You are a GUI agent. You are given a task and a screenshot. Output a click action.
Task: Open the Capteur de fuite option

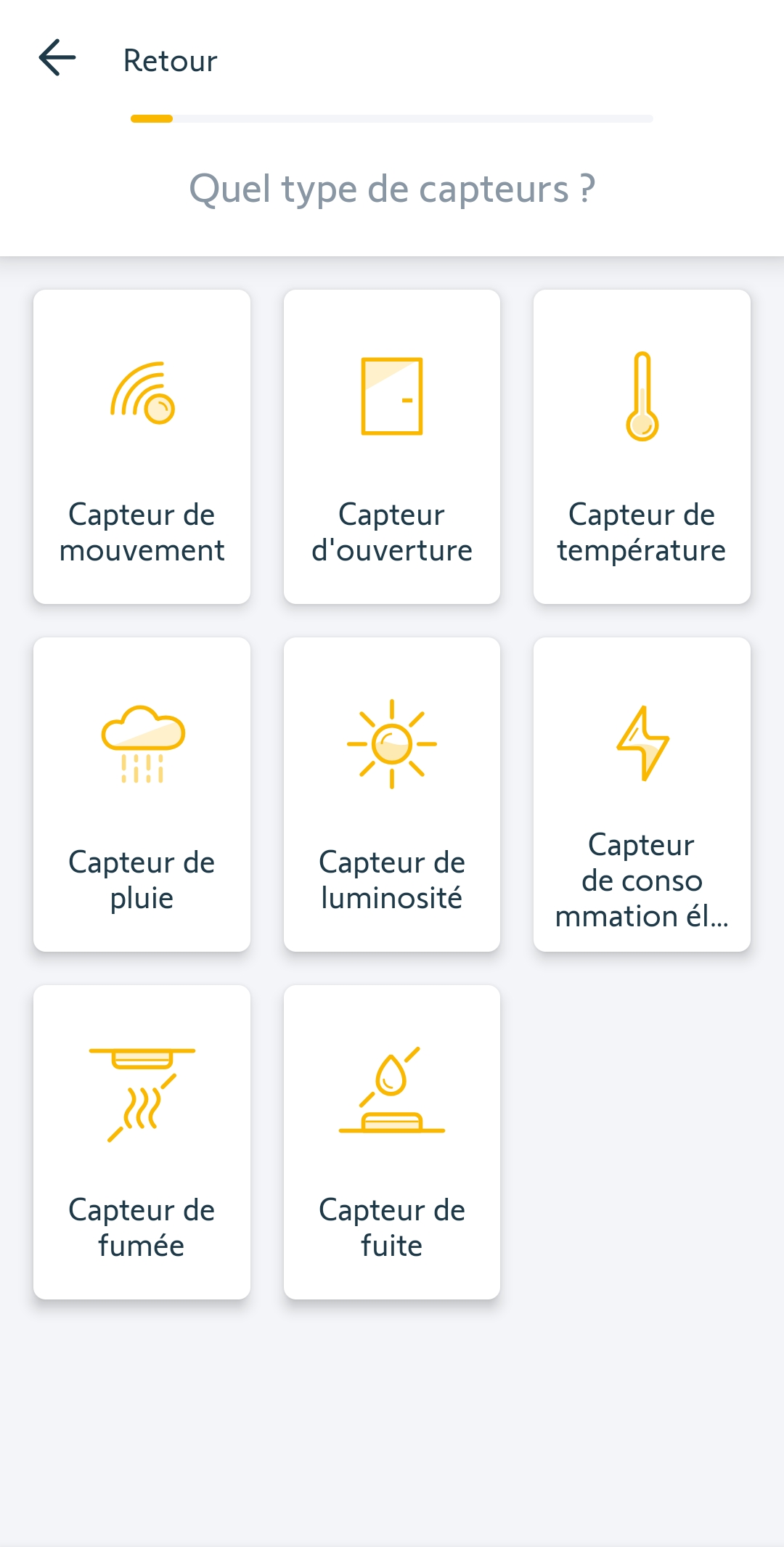click(391, 1142)
